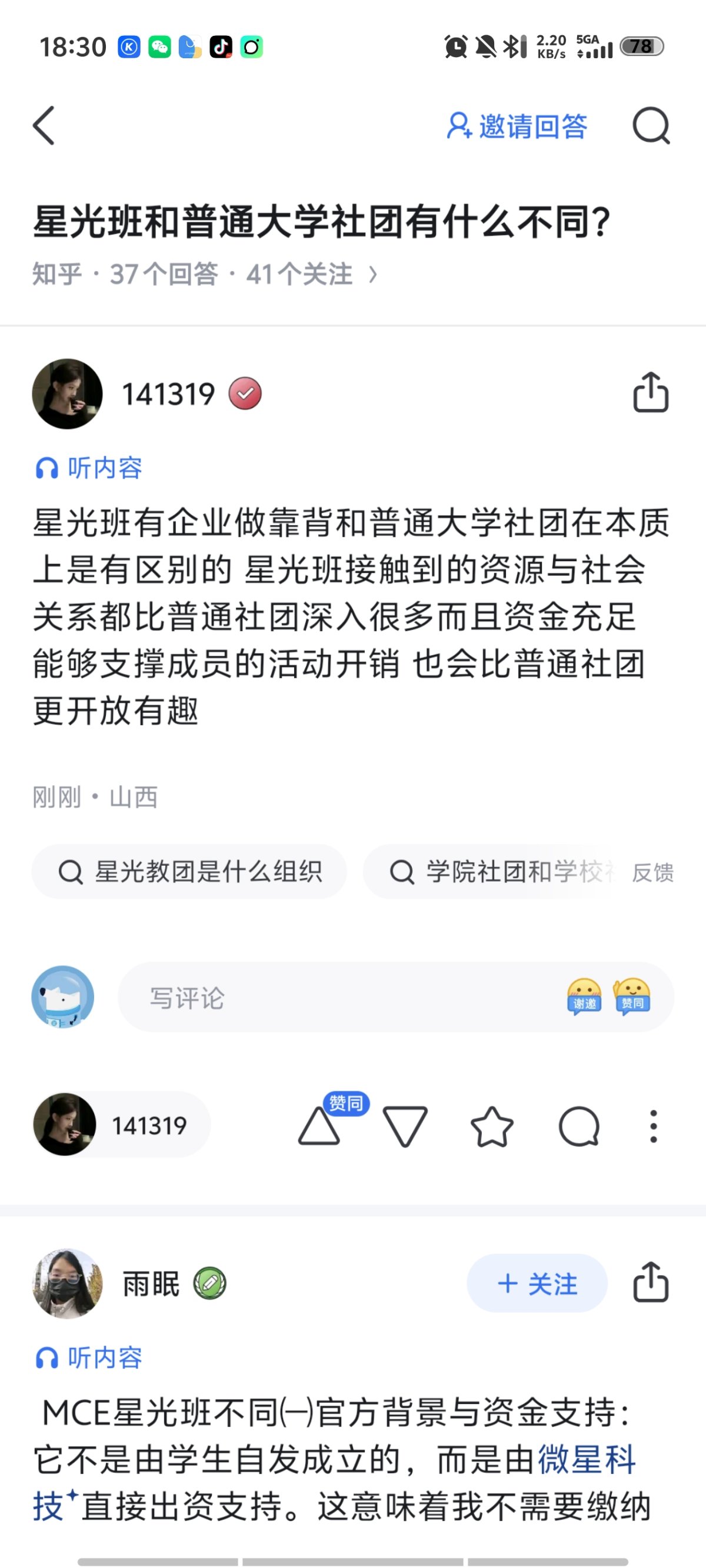Expand question details via the chevron arrow
This screenshot has height=1568, width=706.
point(374,274)
